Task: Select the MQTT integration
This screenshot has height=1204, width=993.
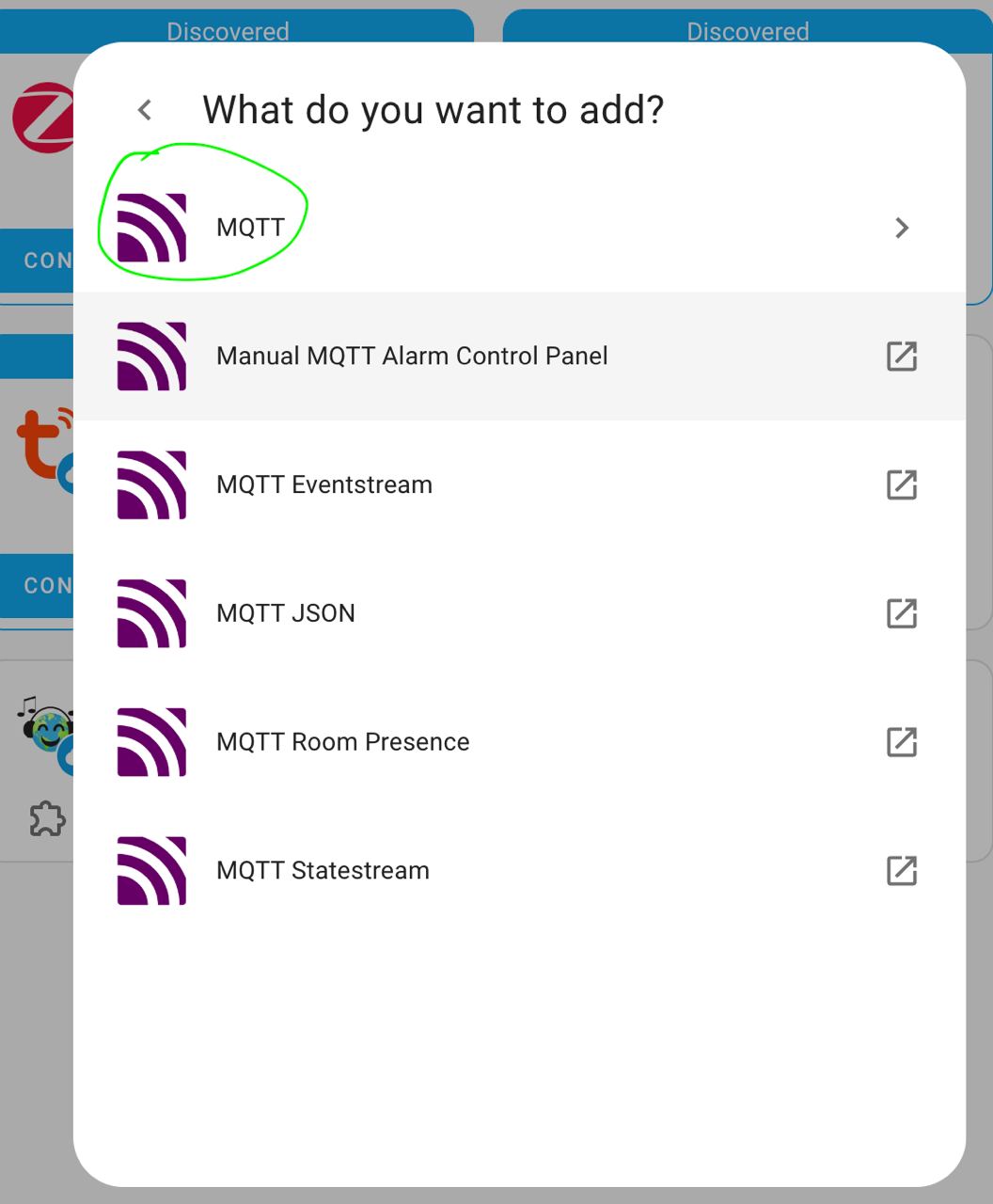Action: pyautogui.click(x=250, y=228)
